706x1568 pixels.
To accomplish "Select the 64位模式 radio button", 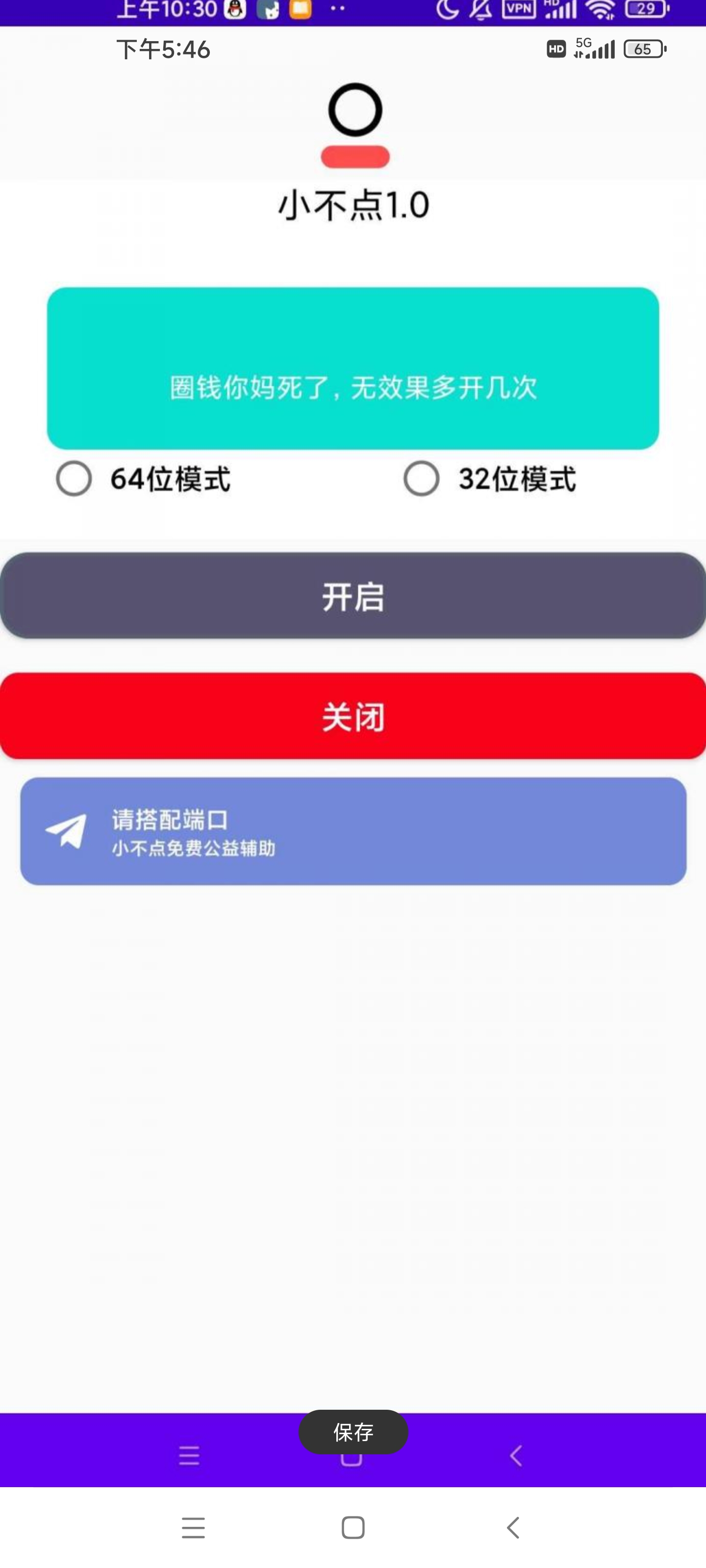I will (x=75, y=479).
